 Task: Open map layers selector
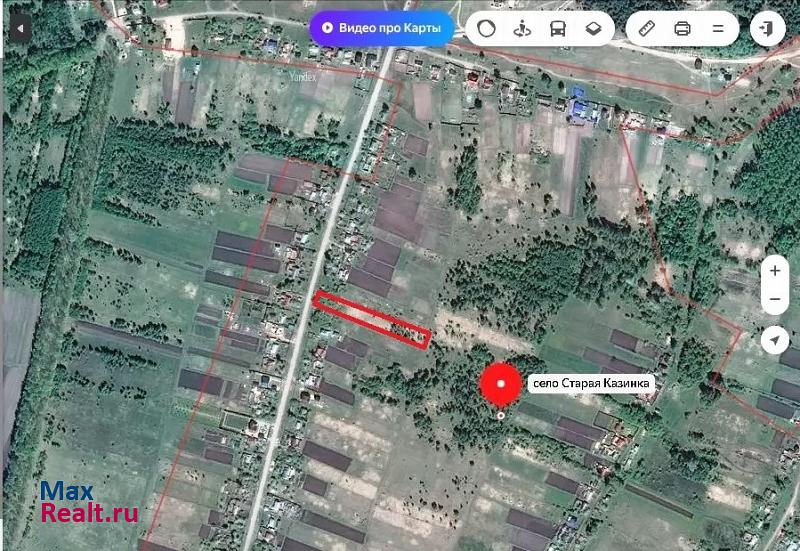(593, 28)
